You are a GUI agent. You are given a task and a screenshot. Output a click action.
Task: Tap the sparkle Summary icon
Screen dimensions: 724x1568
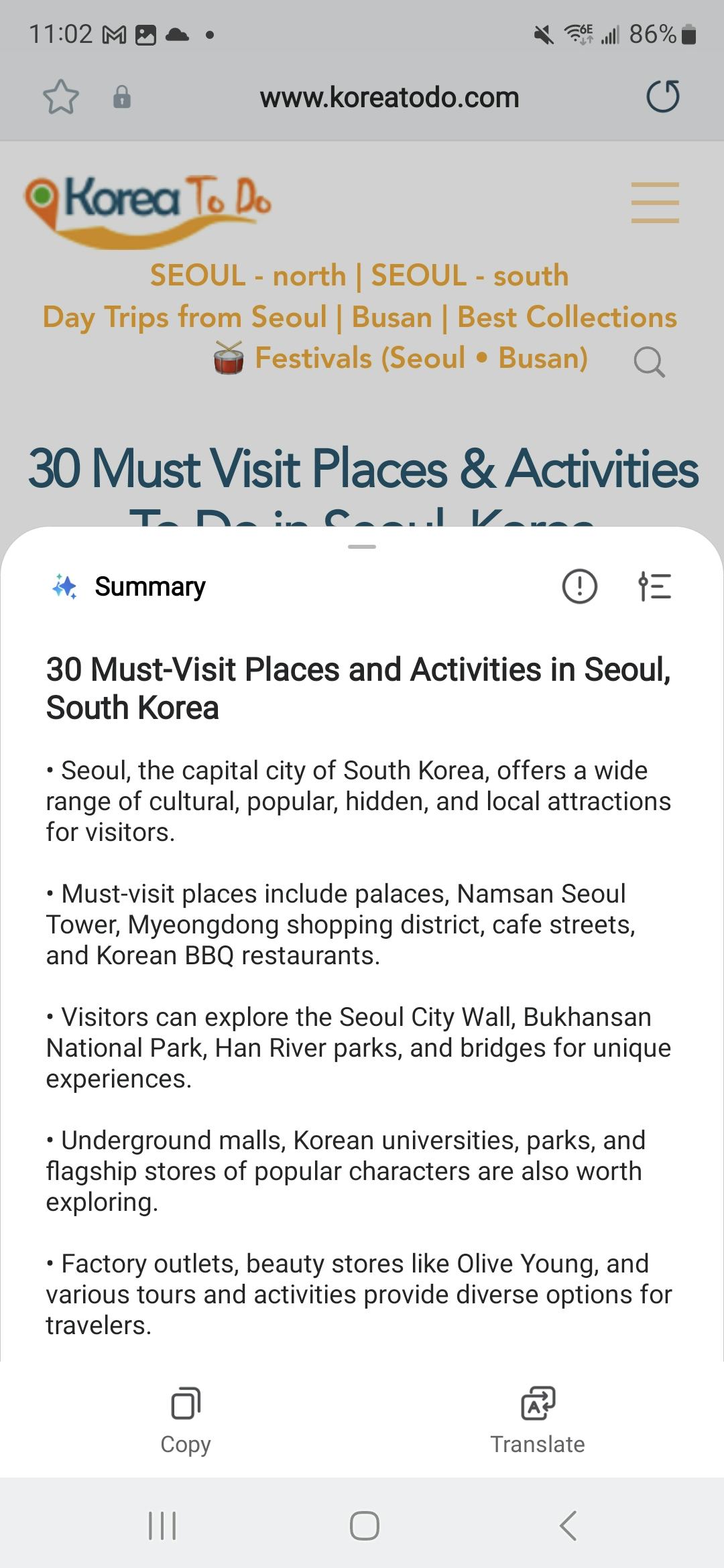coord(64,586)
